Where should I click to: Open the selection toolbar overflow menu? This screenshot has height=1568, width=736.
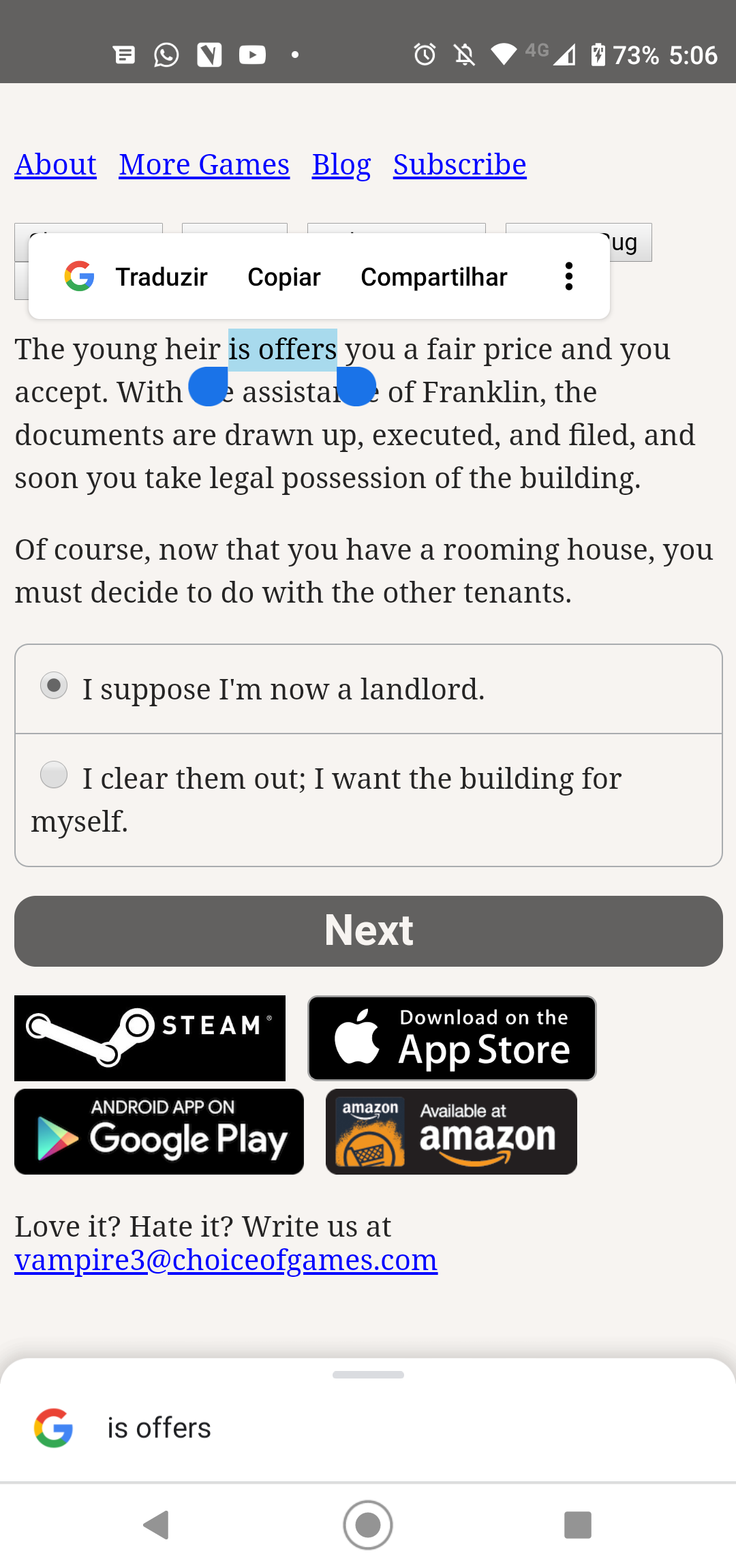coord(569,277)
